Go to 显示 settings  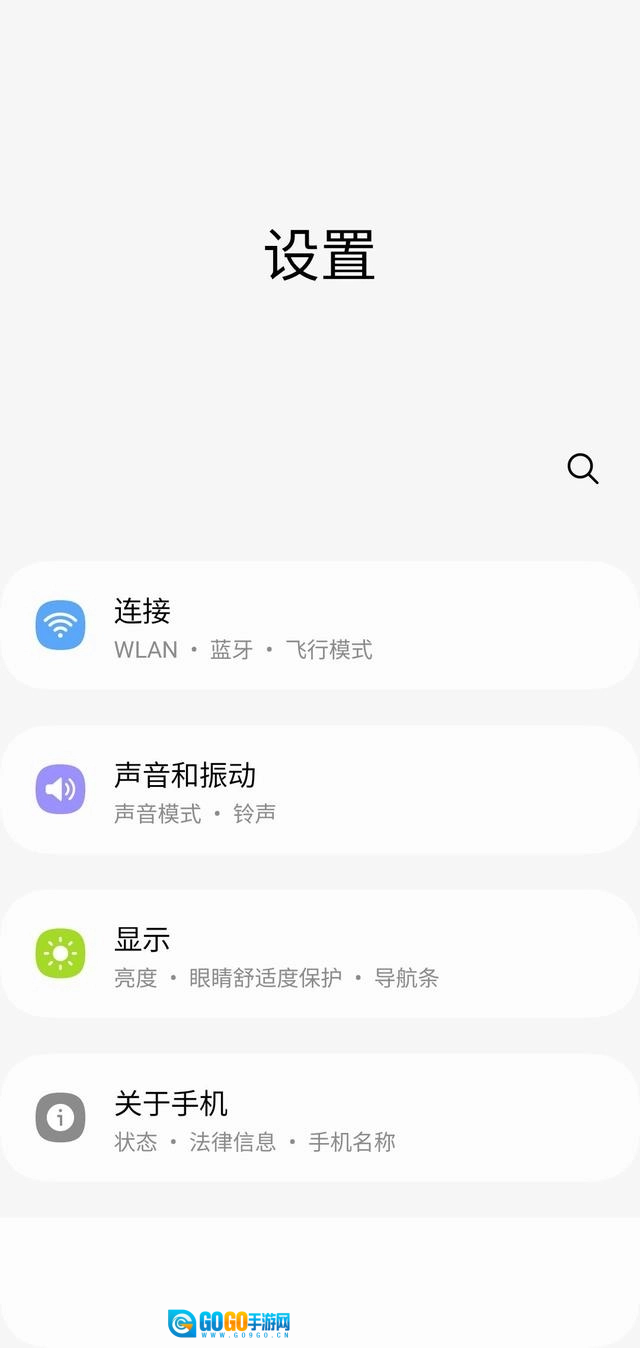pos(320,954)
